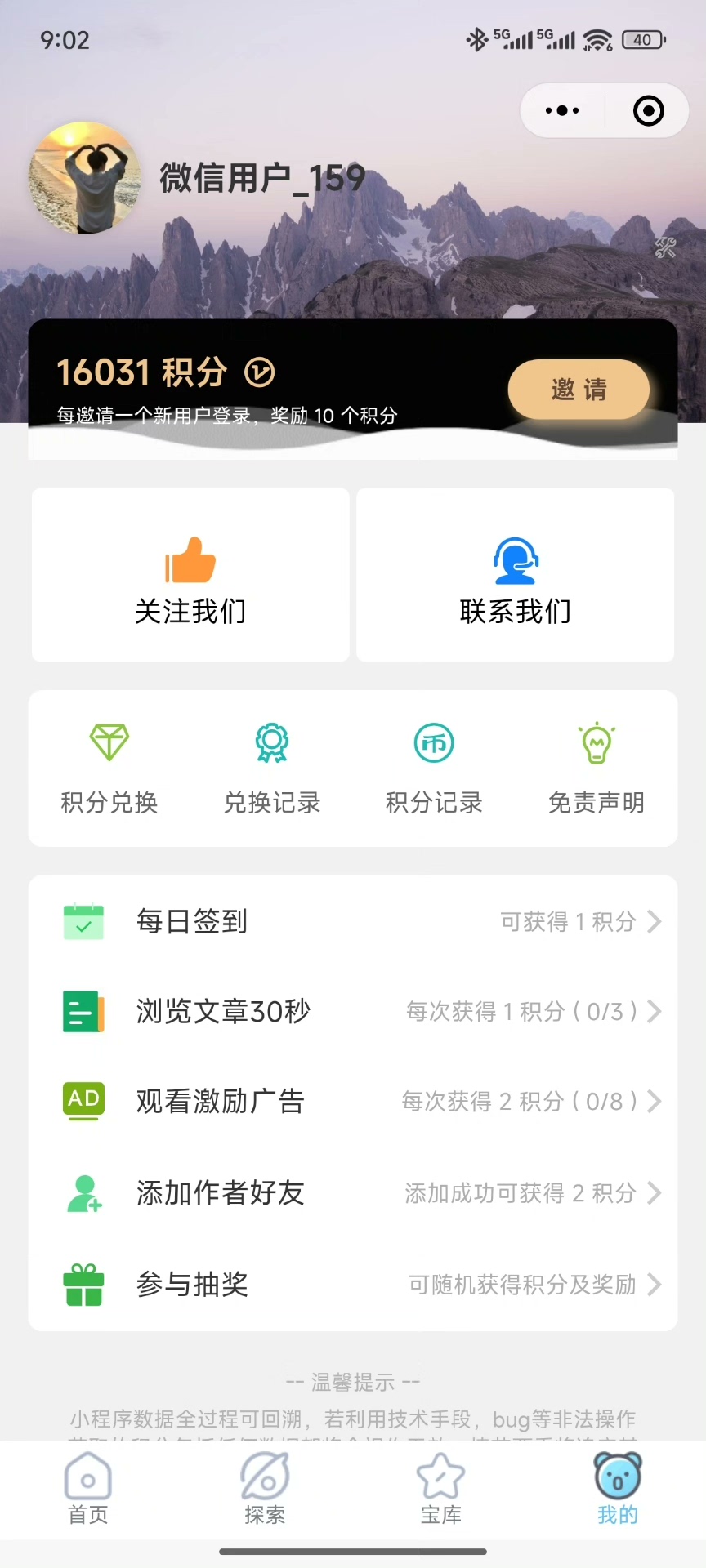Image resolution: width=706 pixels, height=1568 pixels.
Task: Open the 每日签到 daily check-in row
Action: click(x=353, y=922)
